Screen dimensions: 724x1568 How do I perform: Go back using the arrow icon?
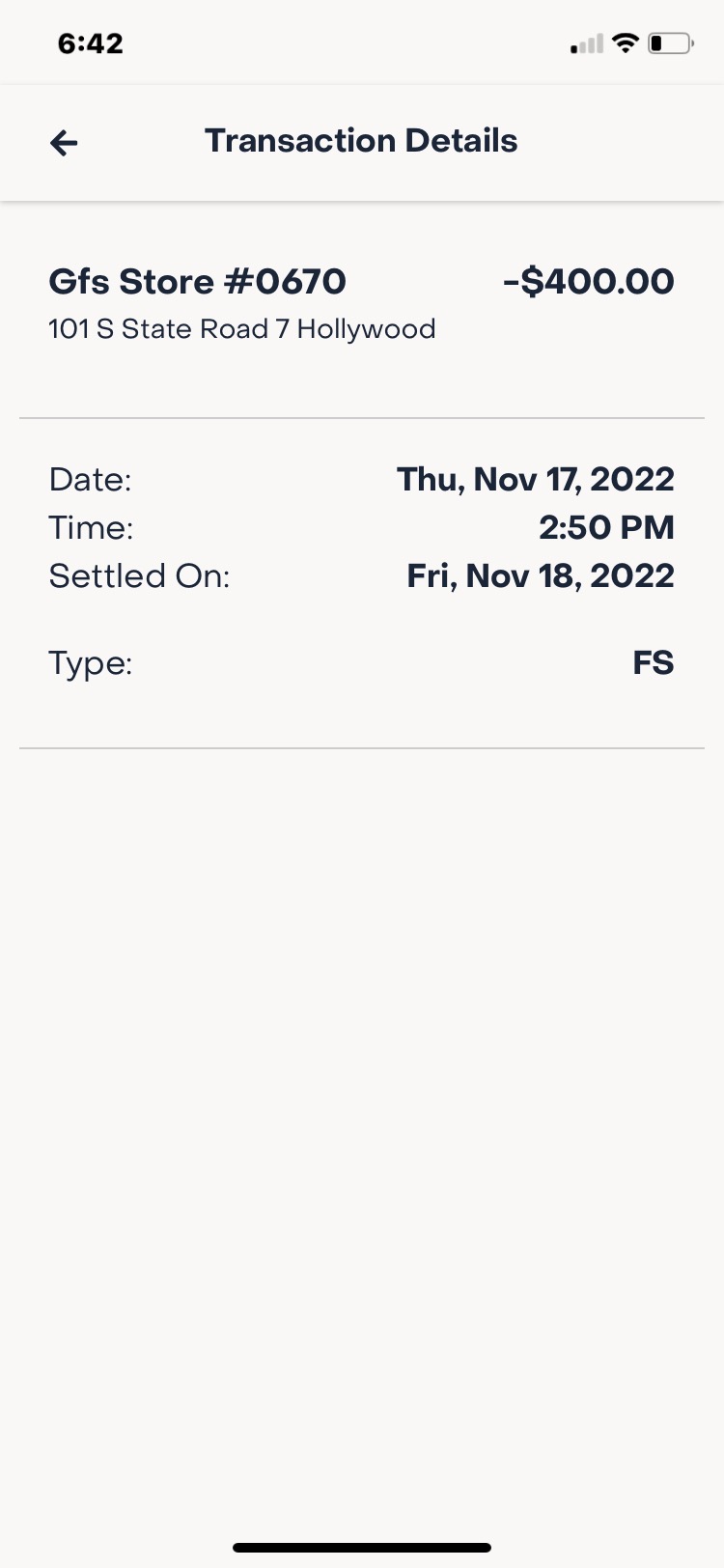click(x=64, y=143)
